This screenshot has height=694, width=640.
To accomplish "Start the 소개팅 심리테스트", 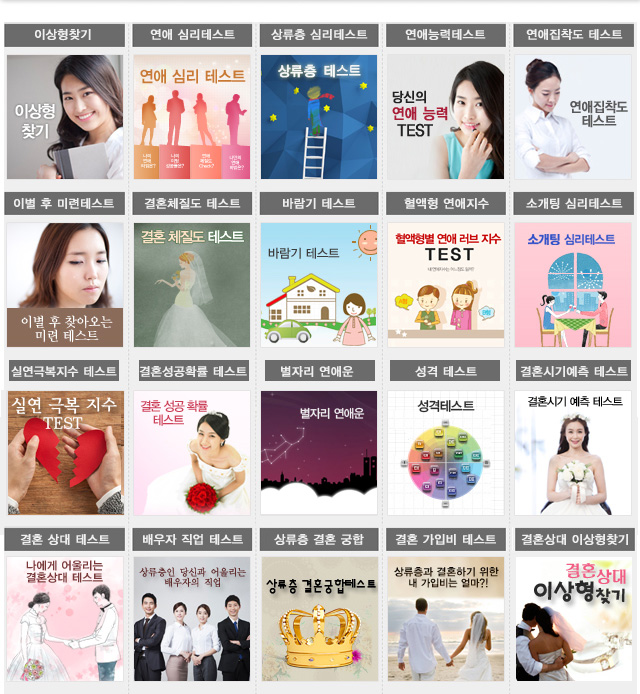I will pyautogui.click(x=573, y=284).
